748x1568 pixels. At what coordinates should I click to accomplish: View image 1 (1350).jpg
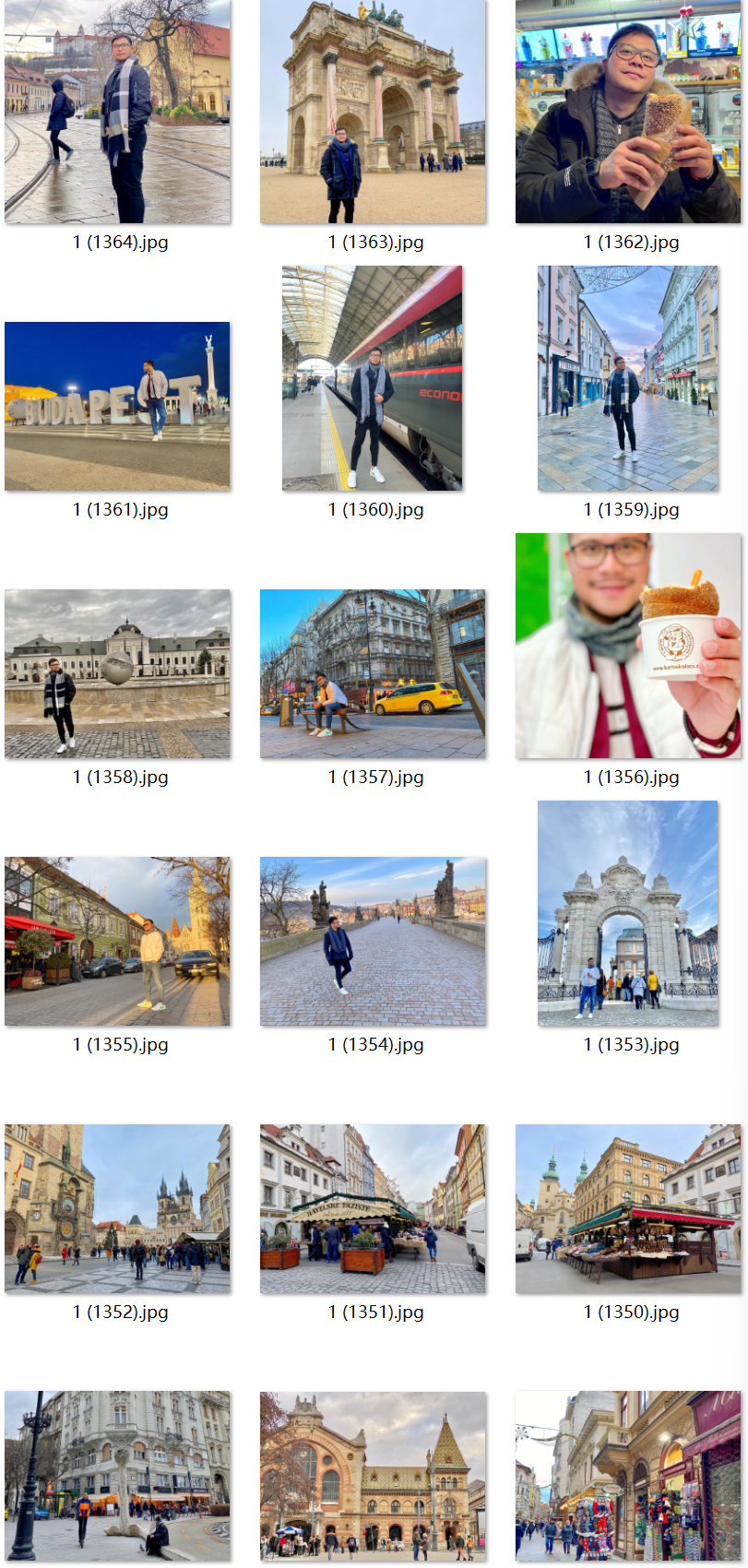[x=628, y=1208]
